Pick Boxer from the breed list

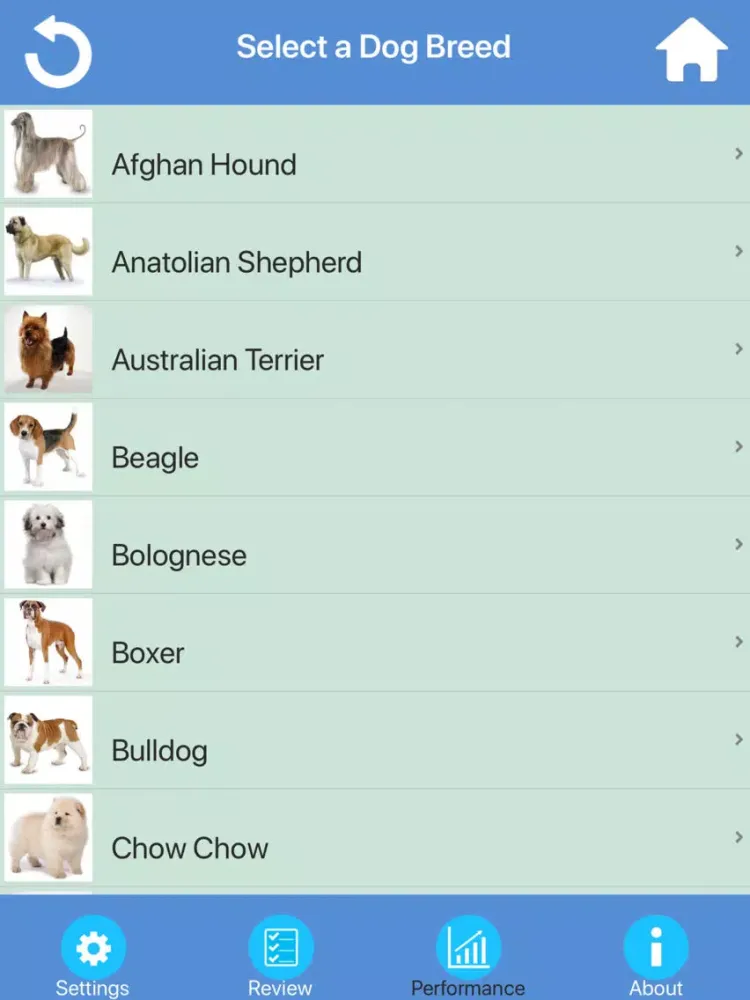click(x=375, y=643)
